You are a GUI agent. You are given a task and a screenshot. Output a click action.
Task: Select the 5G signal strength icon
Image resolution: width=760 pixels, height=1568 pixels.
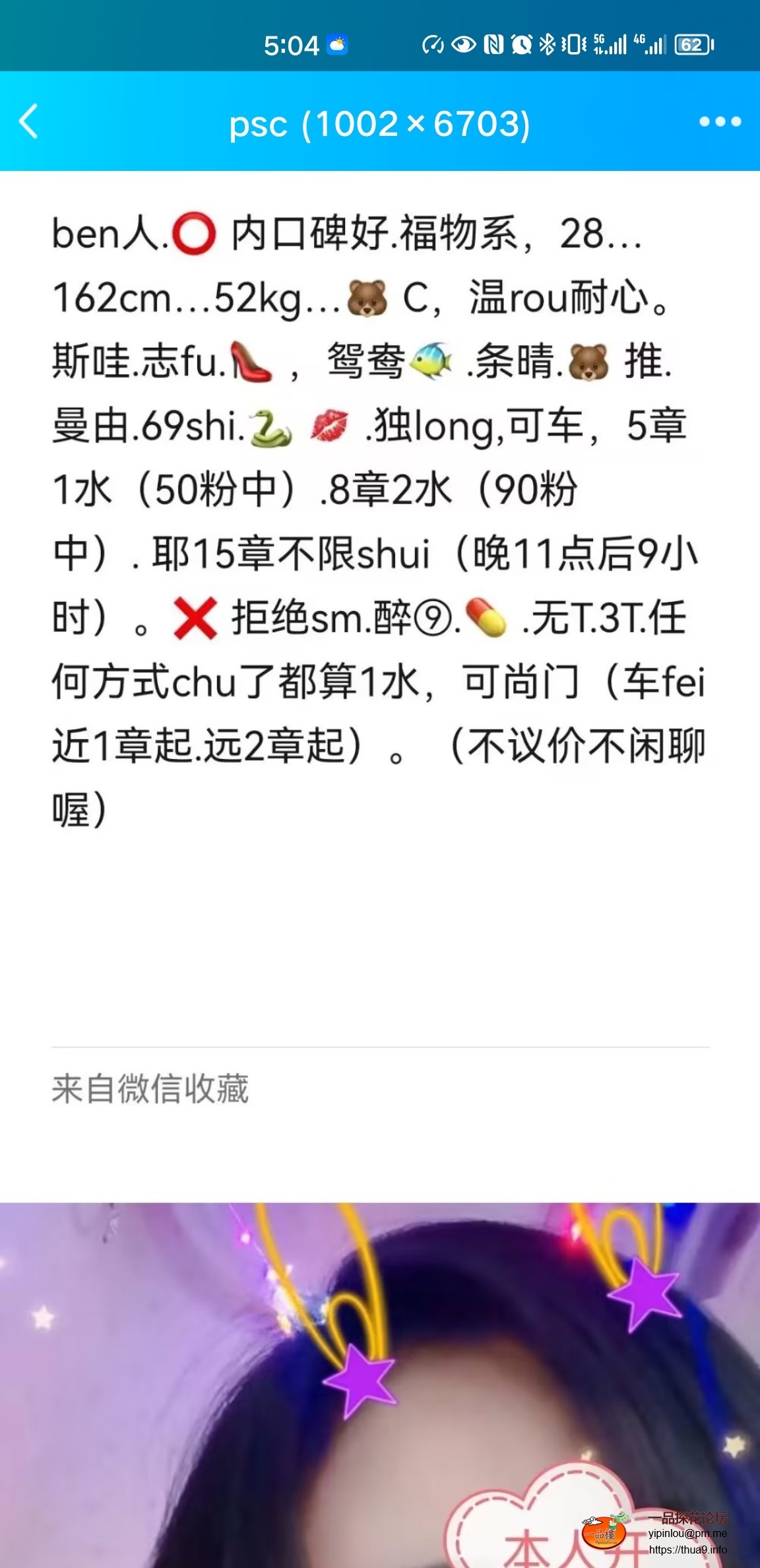610,44
